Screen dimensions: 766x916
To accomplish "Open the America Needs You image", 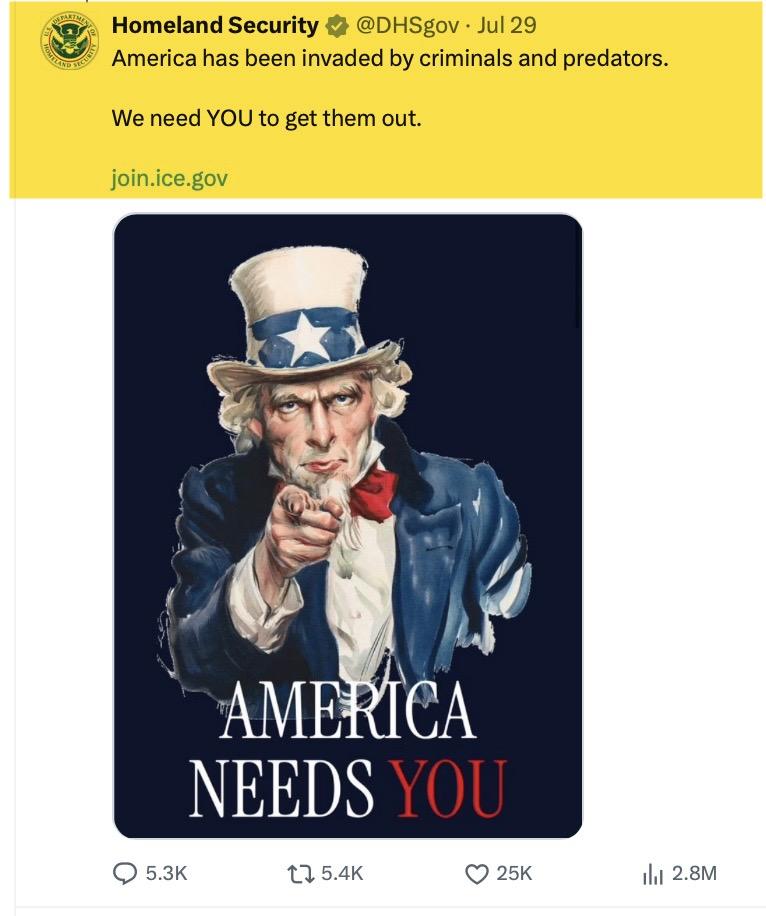I will [347, 525].
